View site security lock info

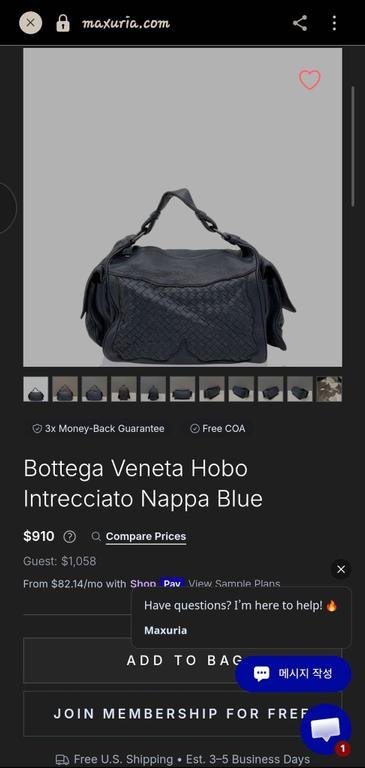63,23
